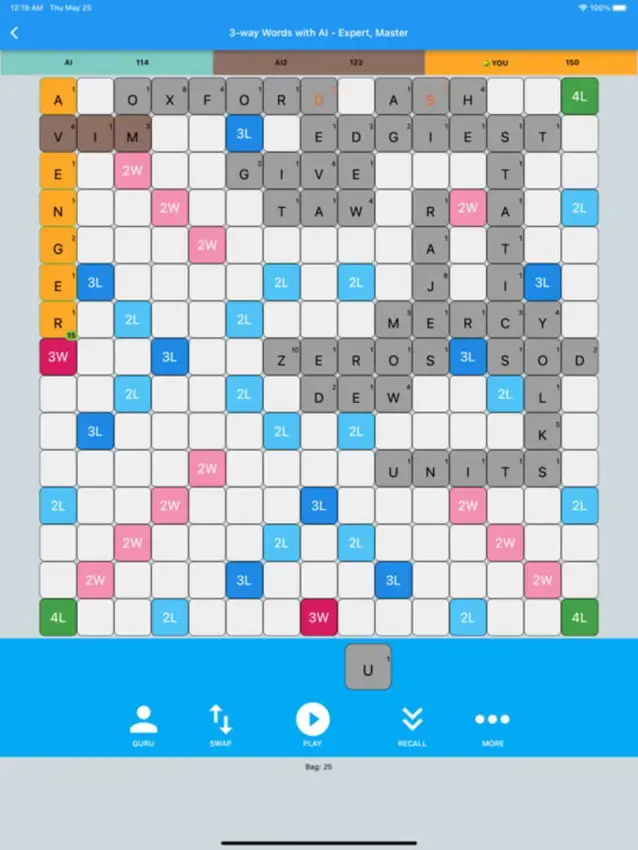Open the Guru helper
Image resolution: width=638 pixels, height=850 pixels.
pos(144,724)
